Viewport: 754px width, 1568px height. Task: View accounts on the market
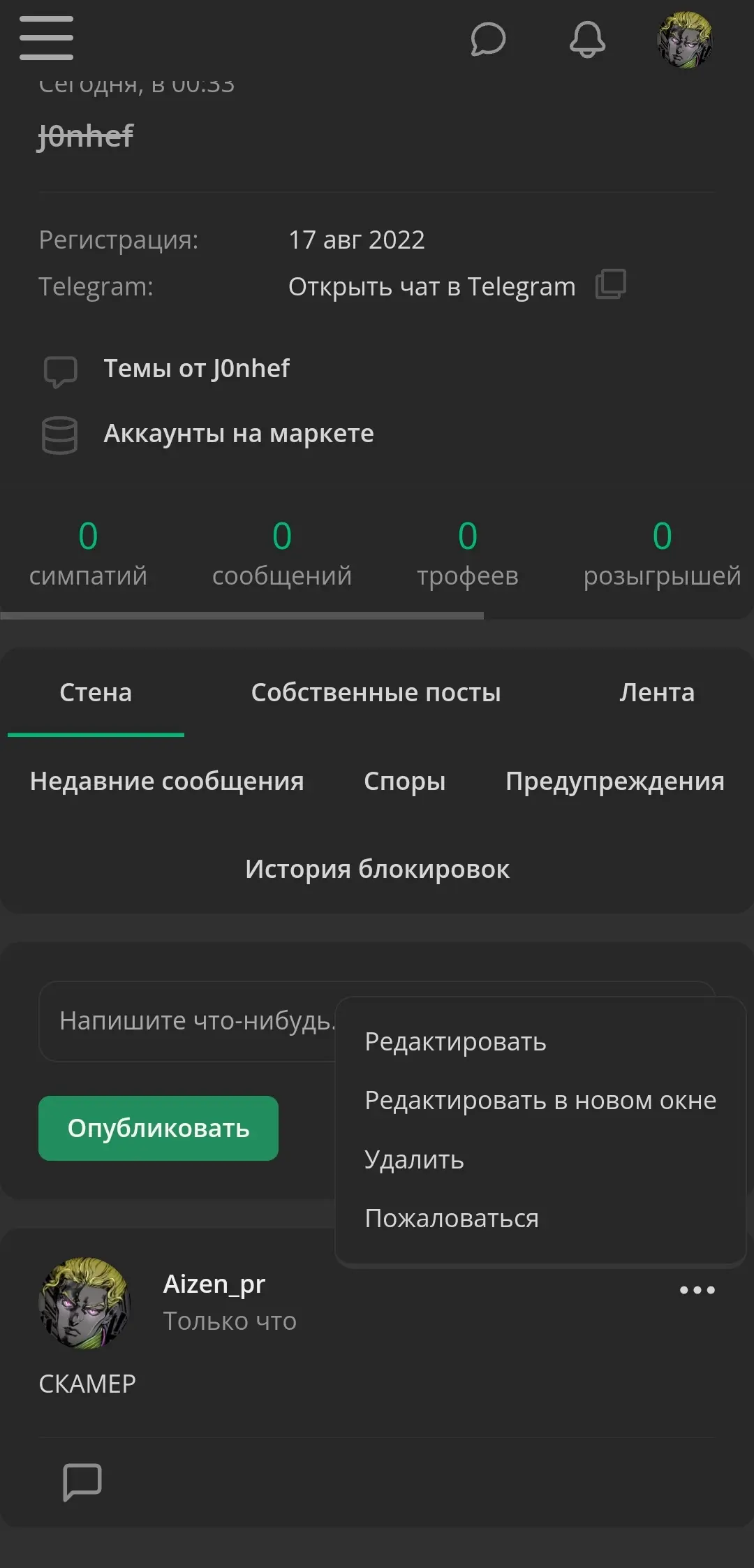(x=239, y=434)
